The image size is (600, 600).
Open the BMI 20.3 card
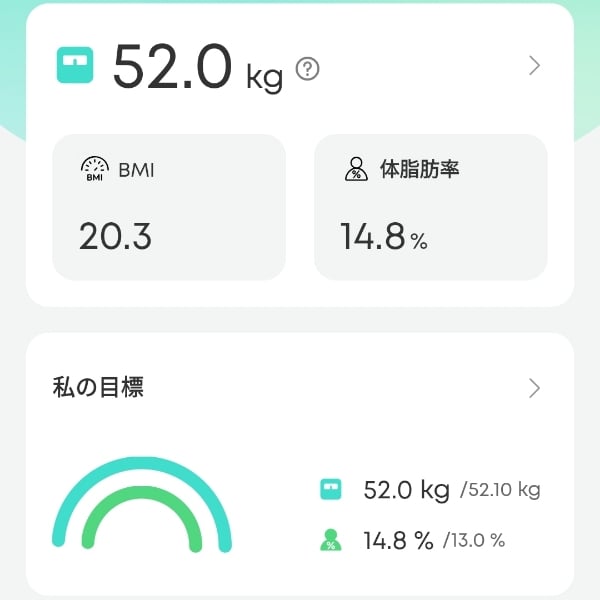[x=169, y=207]
